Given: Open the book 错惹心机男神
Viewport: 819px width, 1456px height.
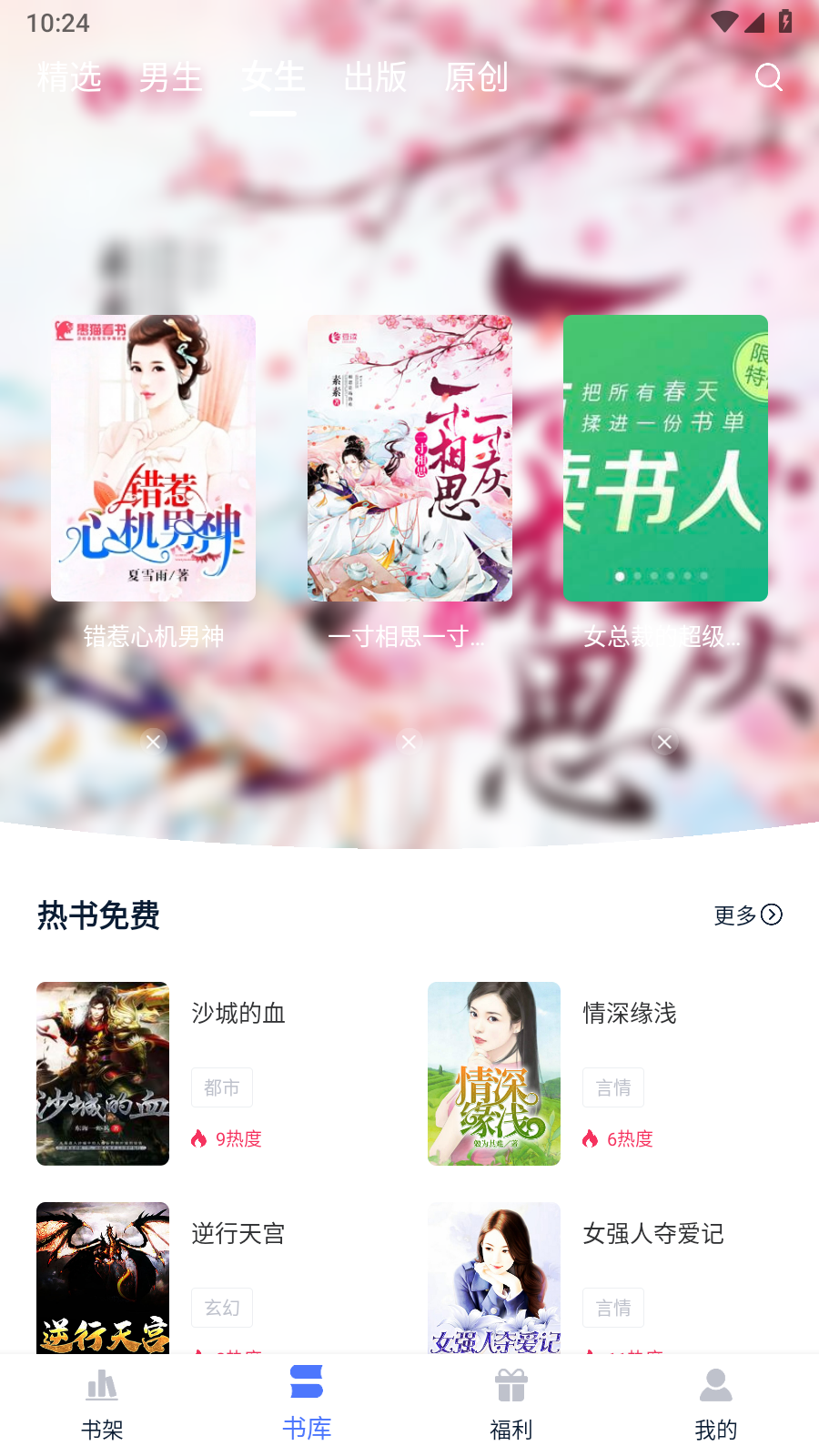Looking at the screenshot, I should 153,458.
